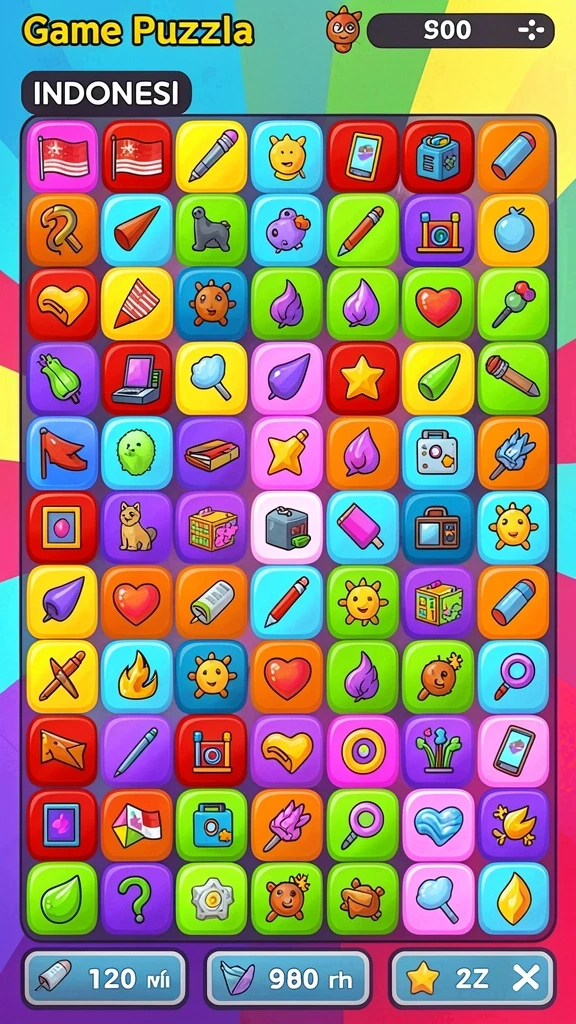
Task: Tap the plus icon beside the 900 counter
Action: [x=526, y=31]
